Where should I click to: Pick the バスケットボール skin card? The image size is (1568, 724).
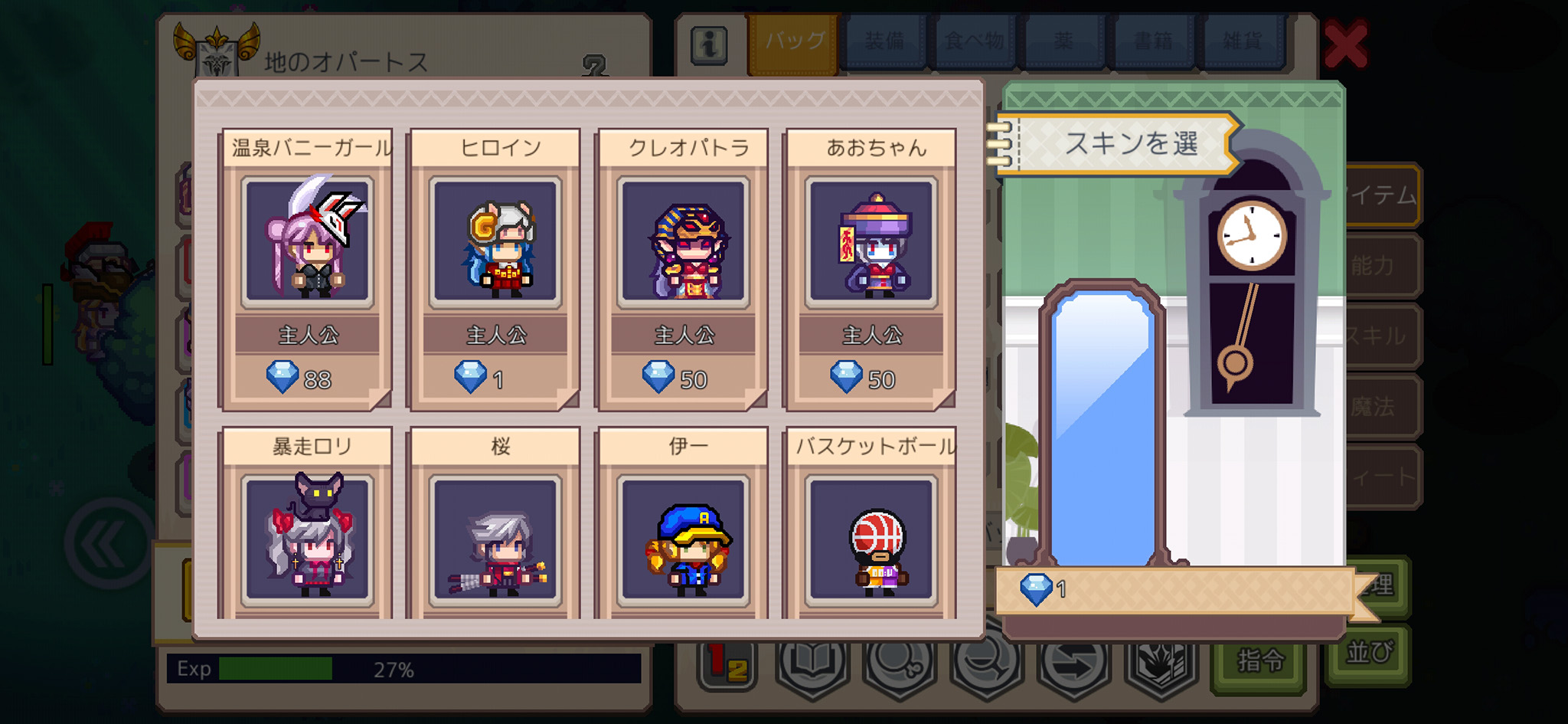pyautogui.click(x=871, y=529)
